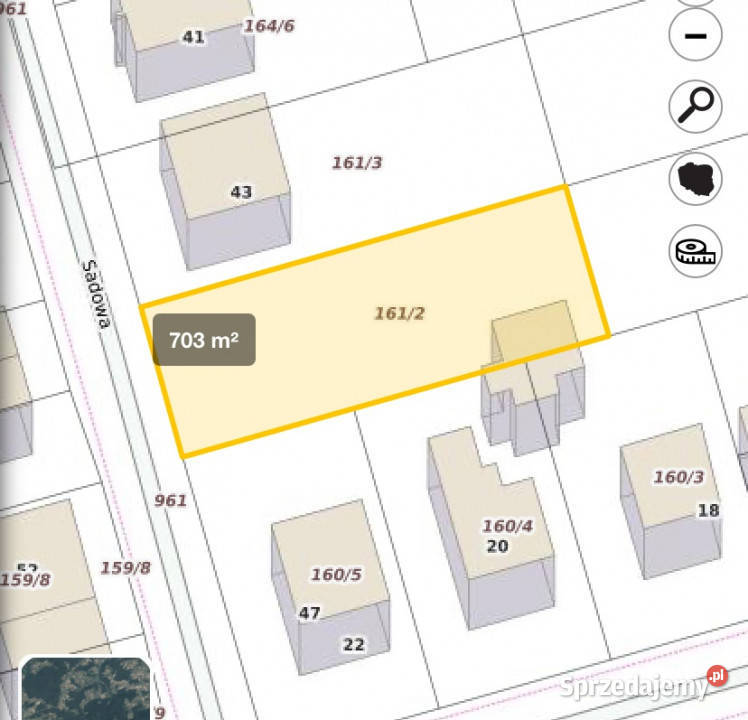
Task: Open the tape measure tool
Action: pos(695,250)
